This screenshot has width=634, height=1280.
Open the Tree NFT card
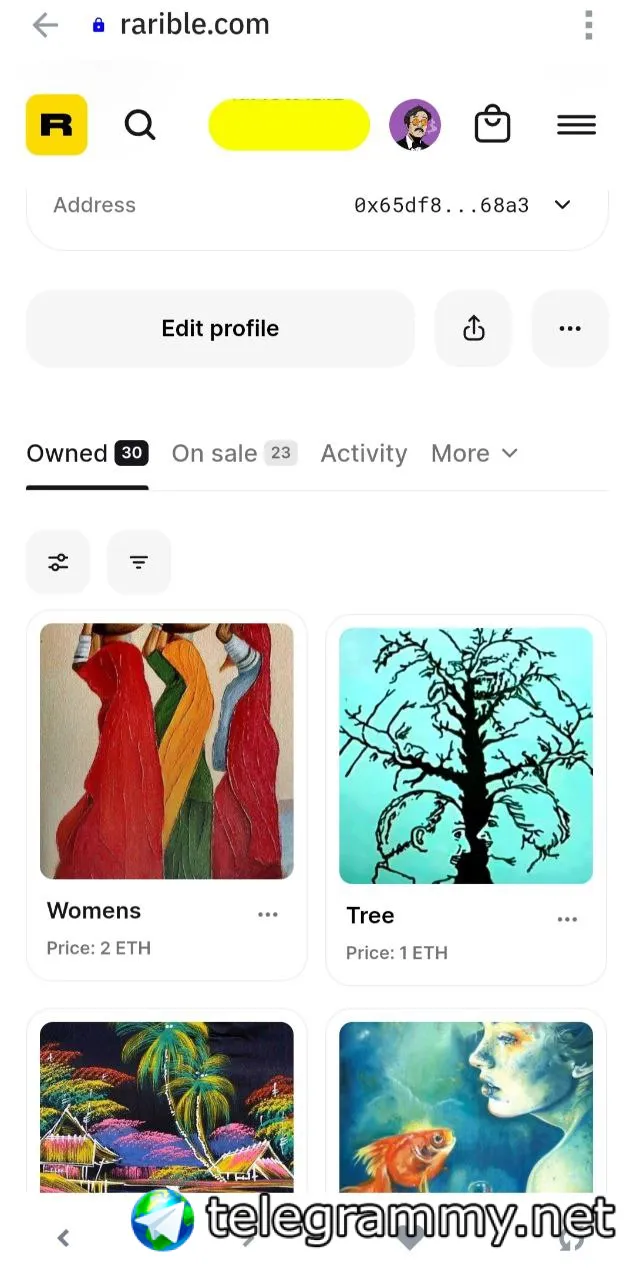pos(466,799)
